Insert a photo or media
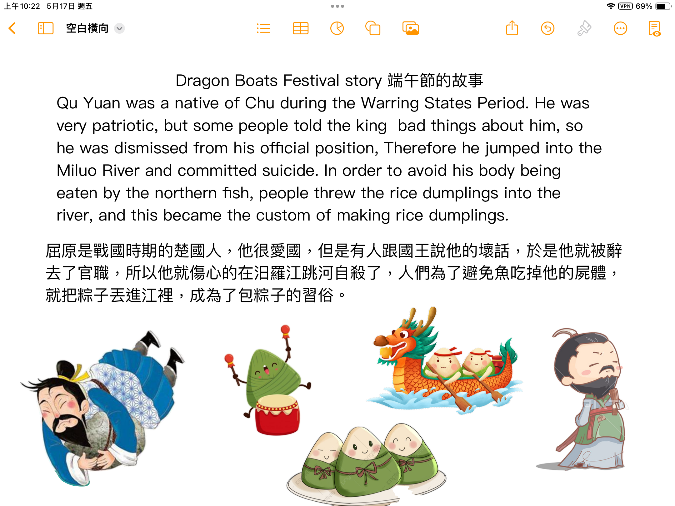 pyautogui.click(x=410, y=29)
